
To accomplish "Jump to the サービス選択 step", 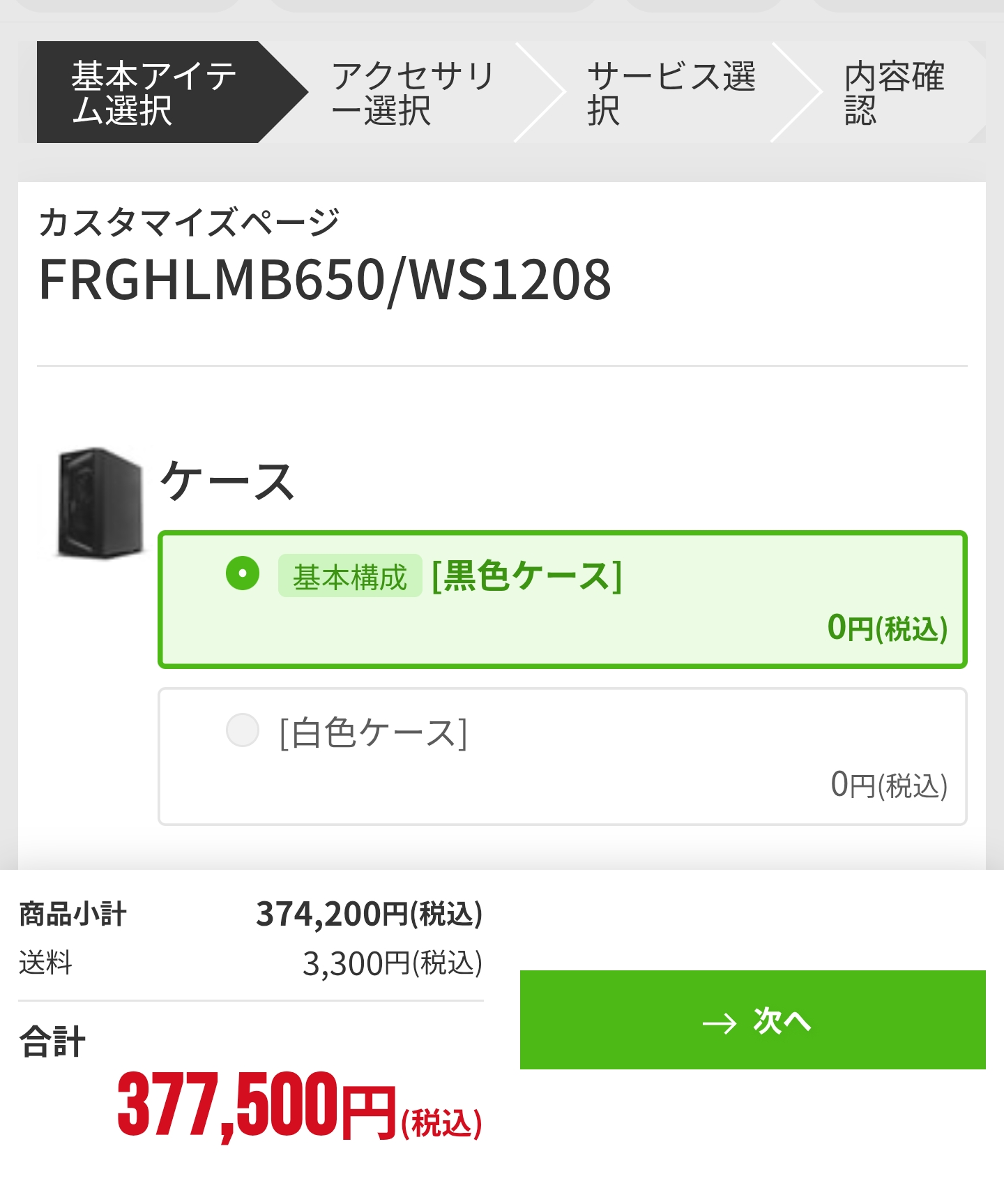I will (671, 93).
